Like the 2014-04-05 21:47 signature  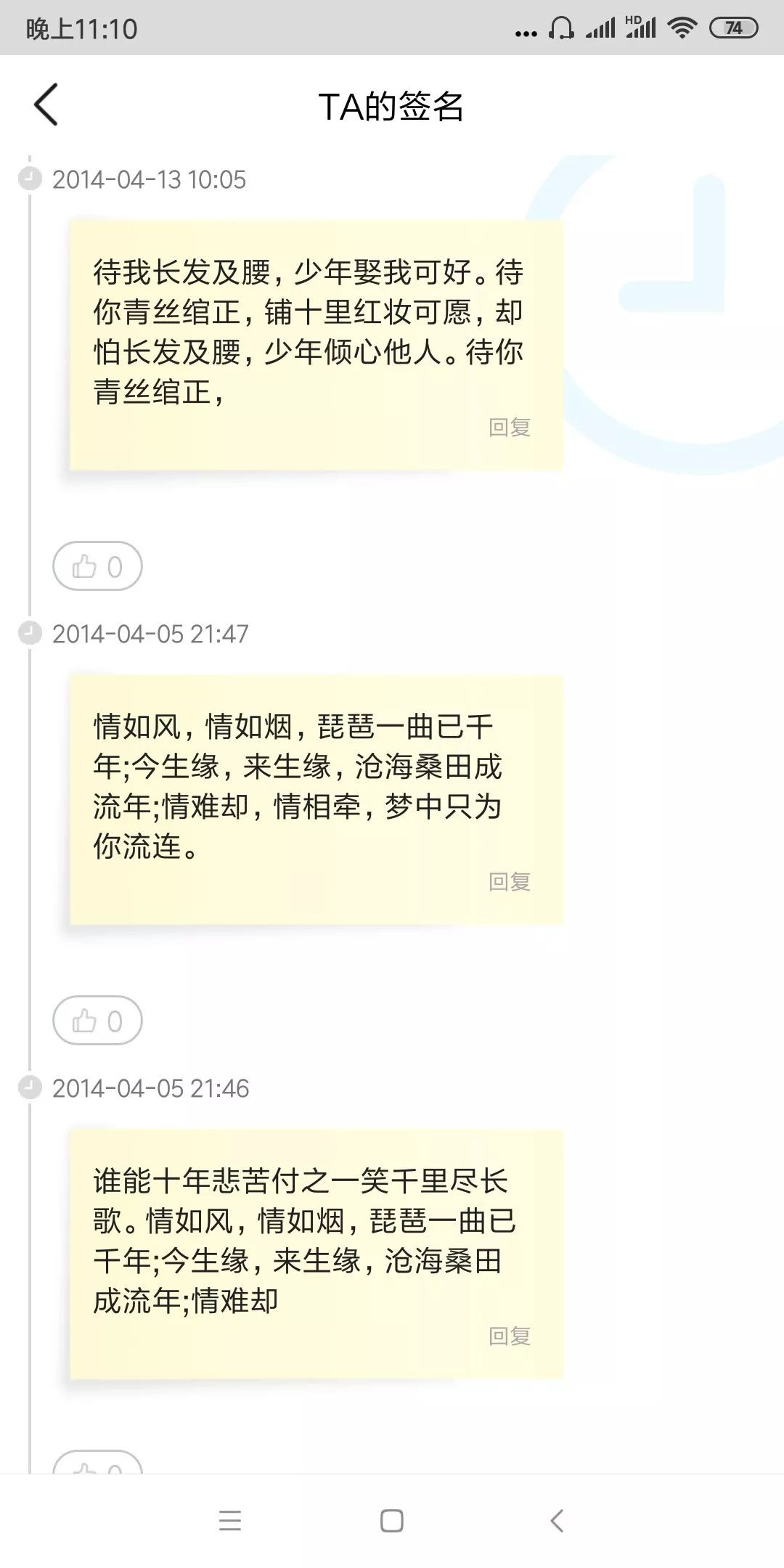pyautogui.click(x=97, y=1021)
